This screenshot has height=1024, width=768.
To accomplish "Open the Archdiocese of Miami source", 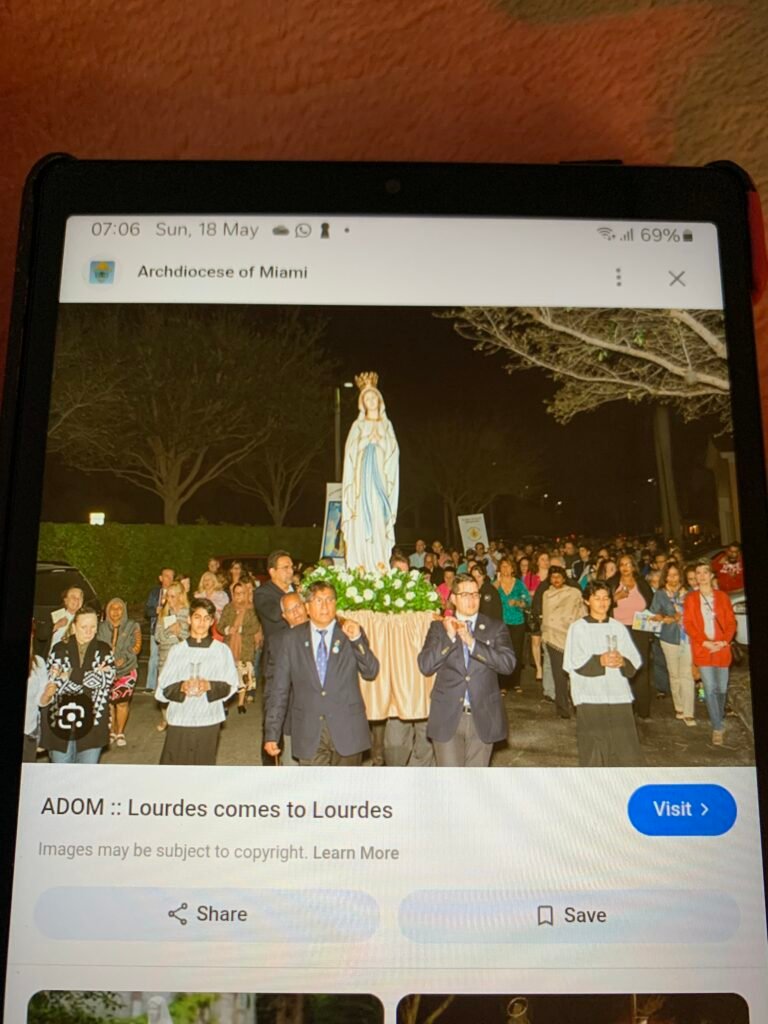I will (x=221, y=272).
